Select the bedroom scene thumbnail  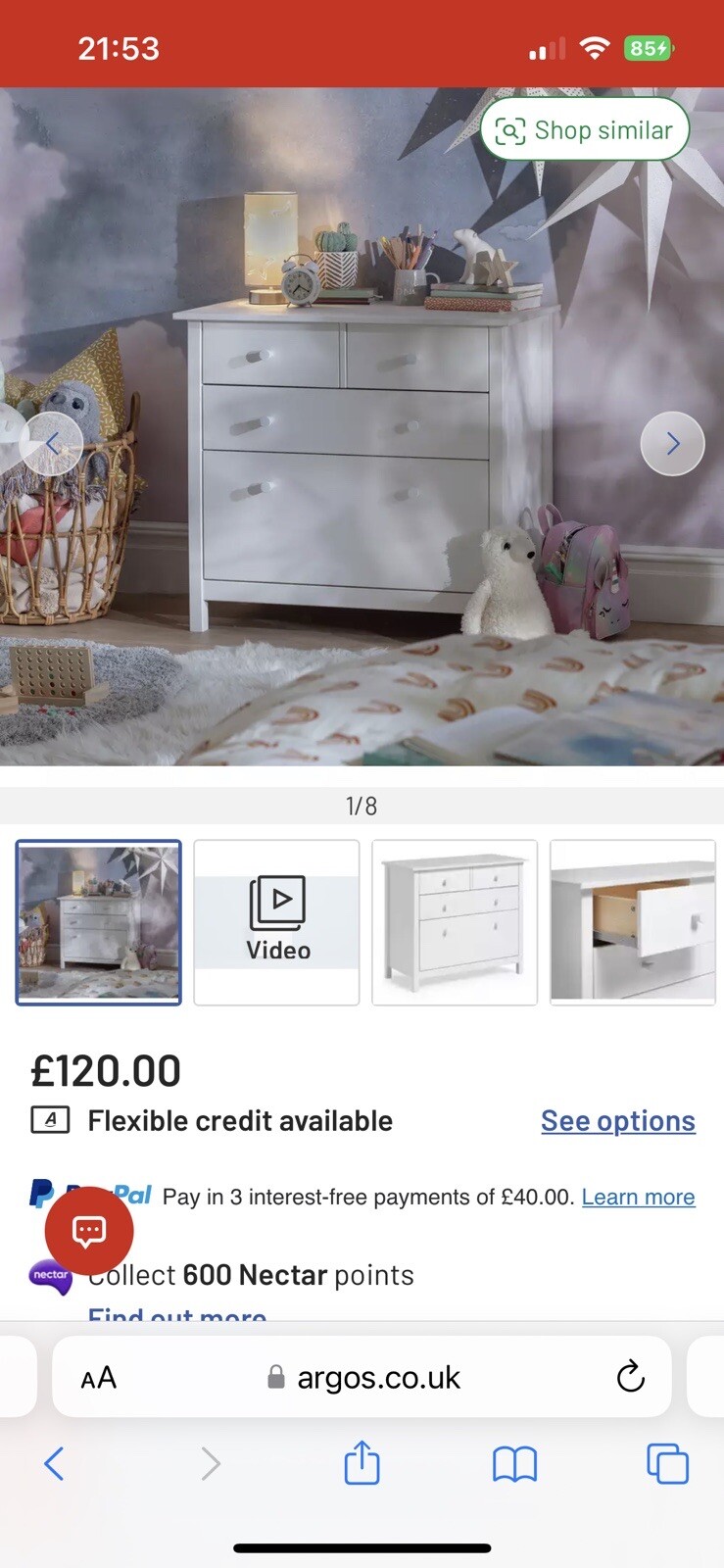click(99, 922)
